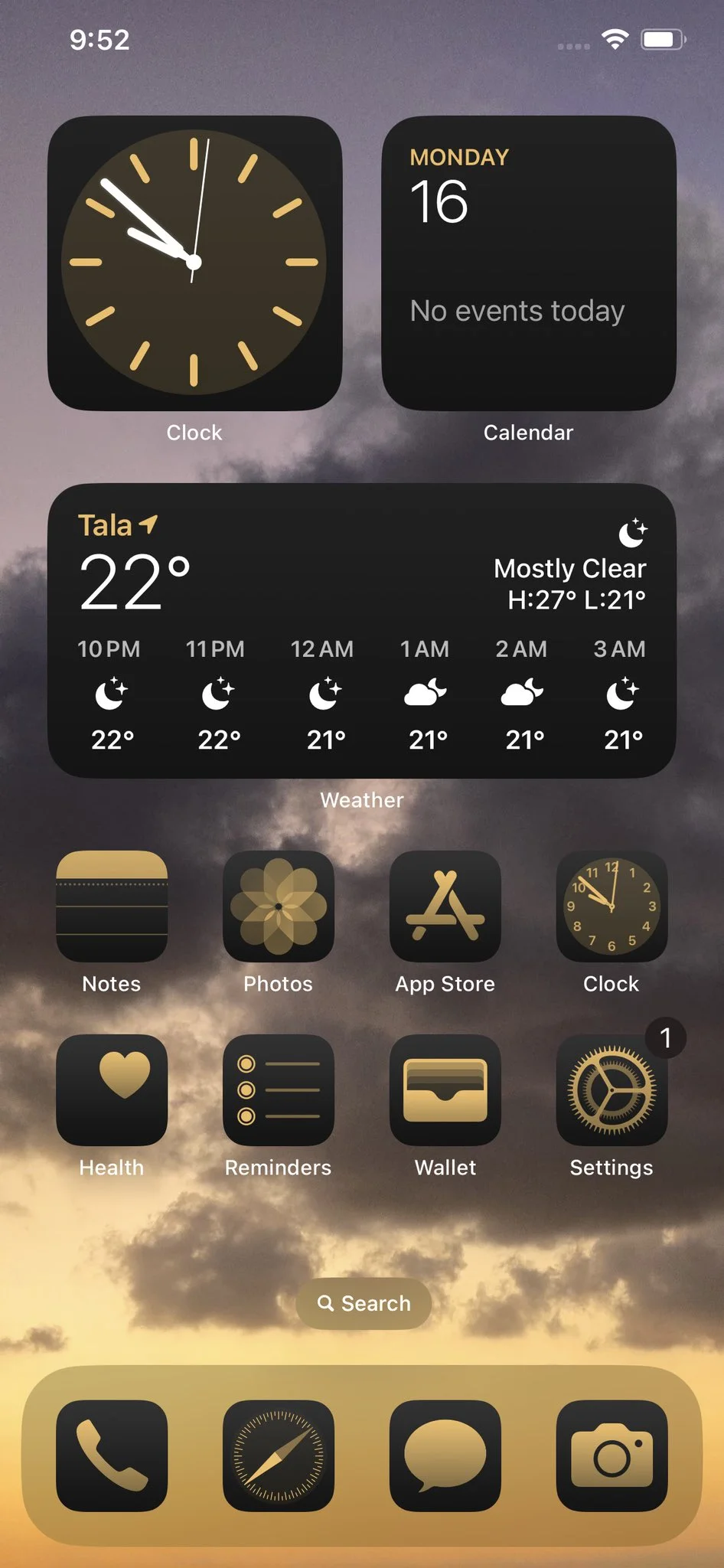Launch the App Store

[445, 906]
